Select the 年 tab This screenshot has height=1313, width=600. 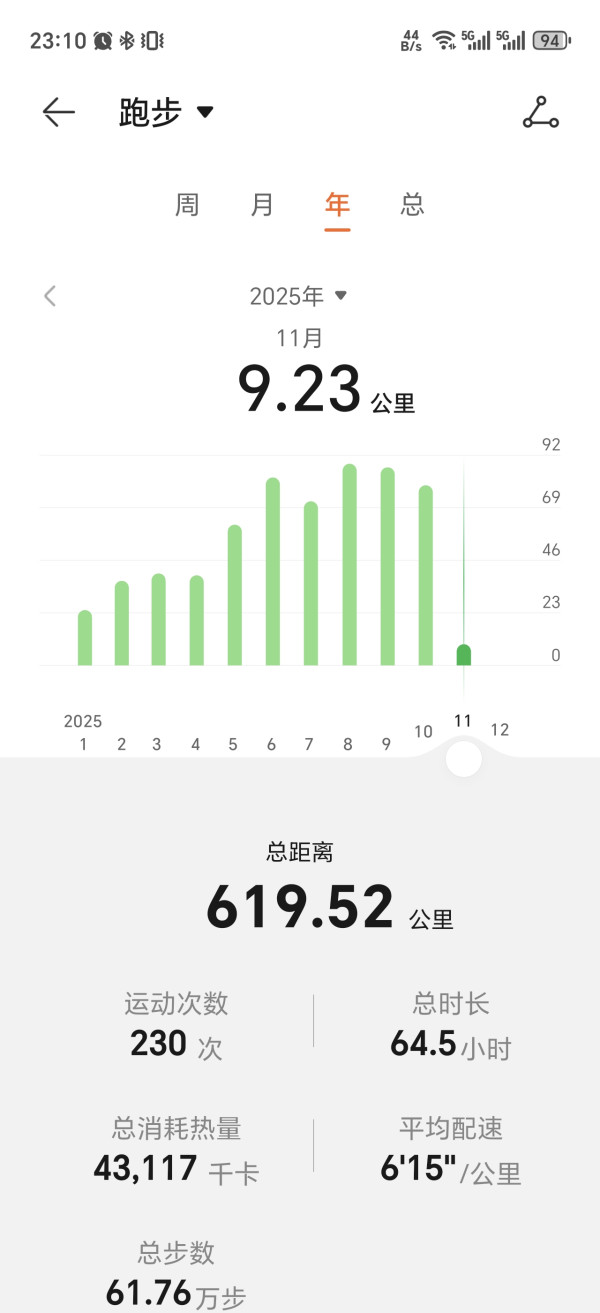[337, 205]
